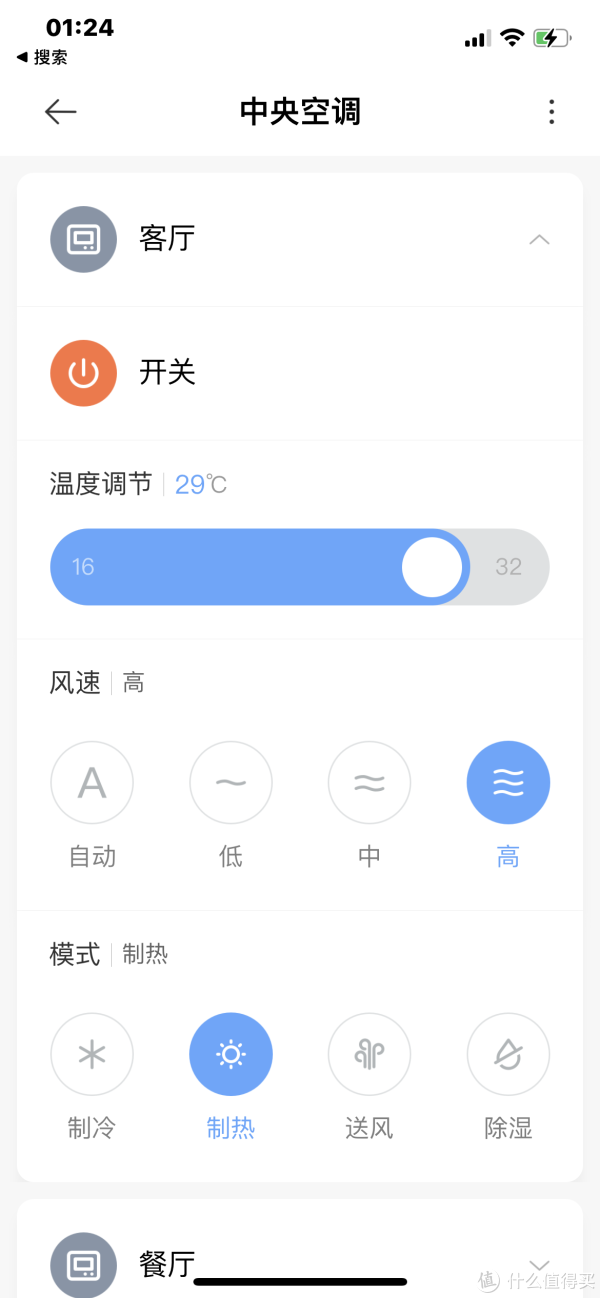Switch mode to 送风
Image resolution: width=600 pixels, height=1298 pixels.
370,1055
